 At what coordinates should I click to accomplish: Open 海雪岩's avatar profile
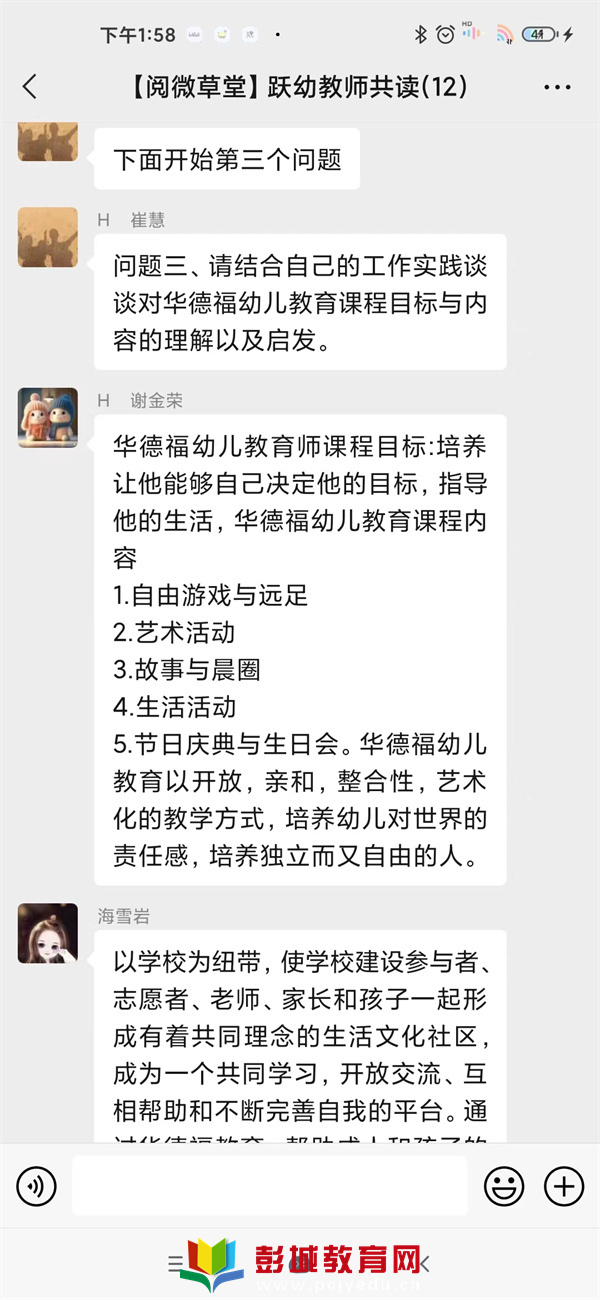(x=48, y=934)
